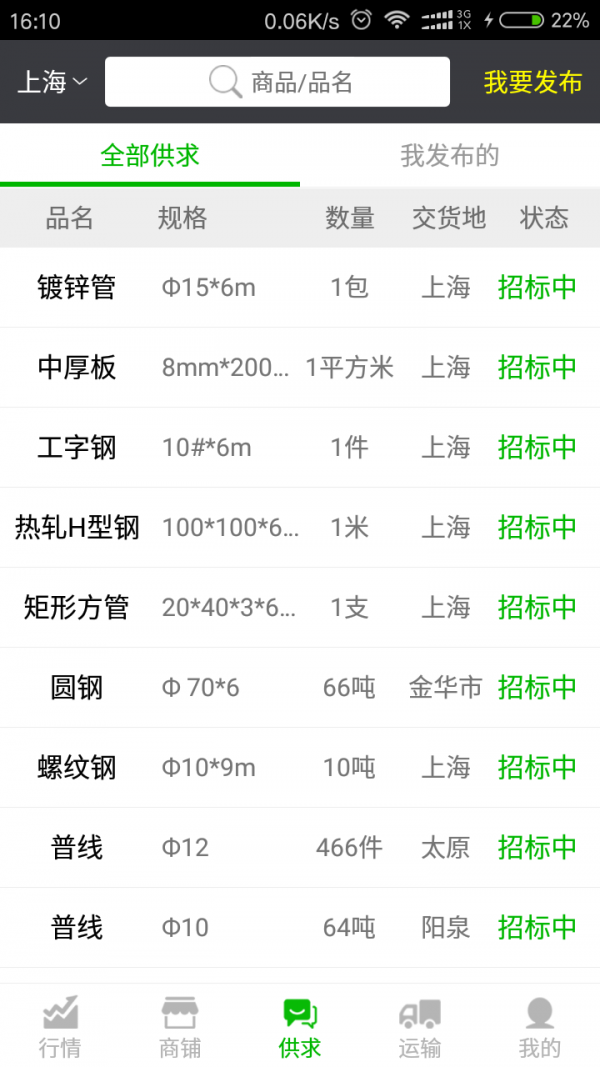Switch to the 我发布的 tab
Viewport: 600px width, 1067px height.
coord(450,156)
